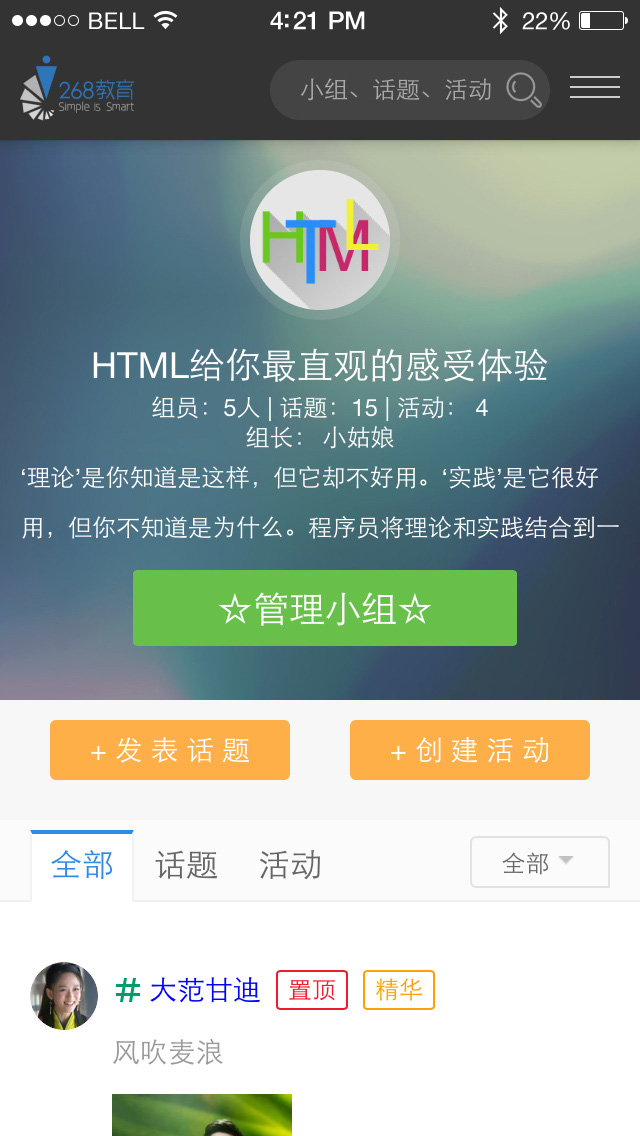Open the avatar of 大范甘迪 post's author

pos(64,995)
